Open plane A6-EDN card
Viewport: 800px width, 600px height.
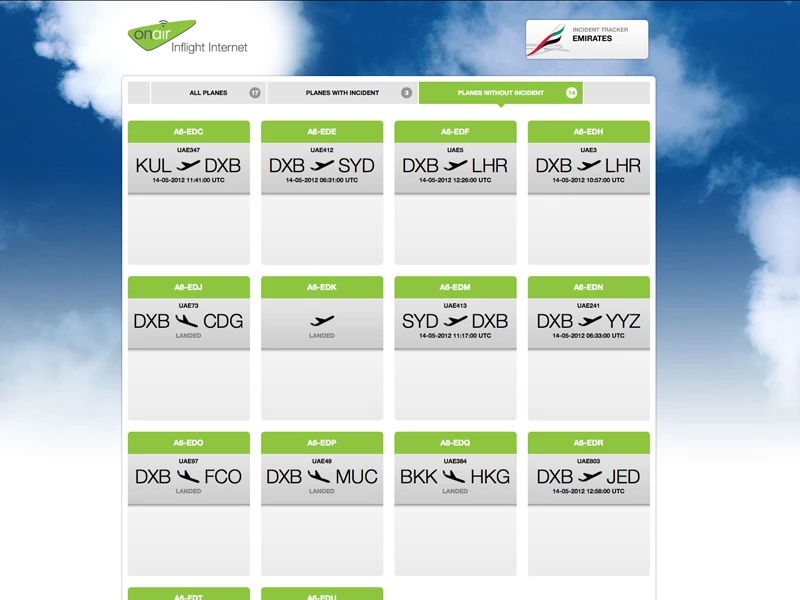(x=588, y=321)
